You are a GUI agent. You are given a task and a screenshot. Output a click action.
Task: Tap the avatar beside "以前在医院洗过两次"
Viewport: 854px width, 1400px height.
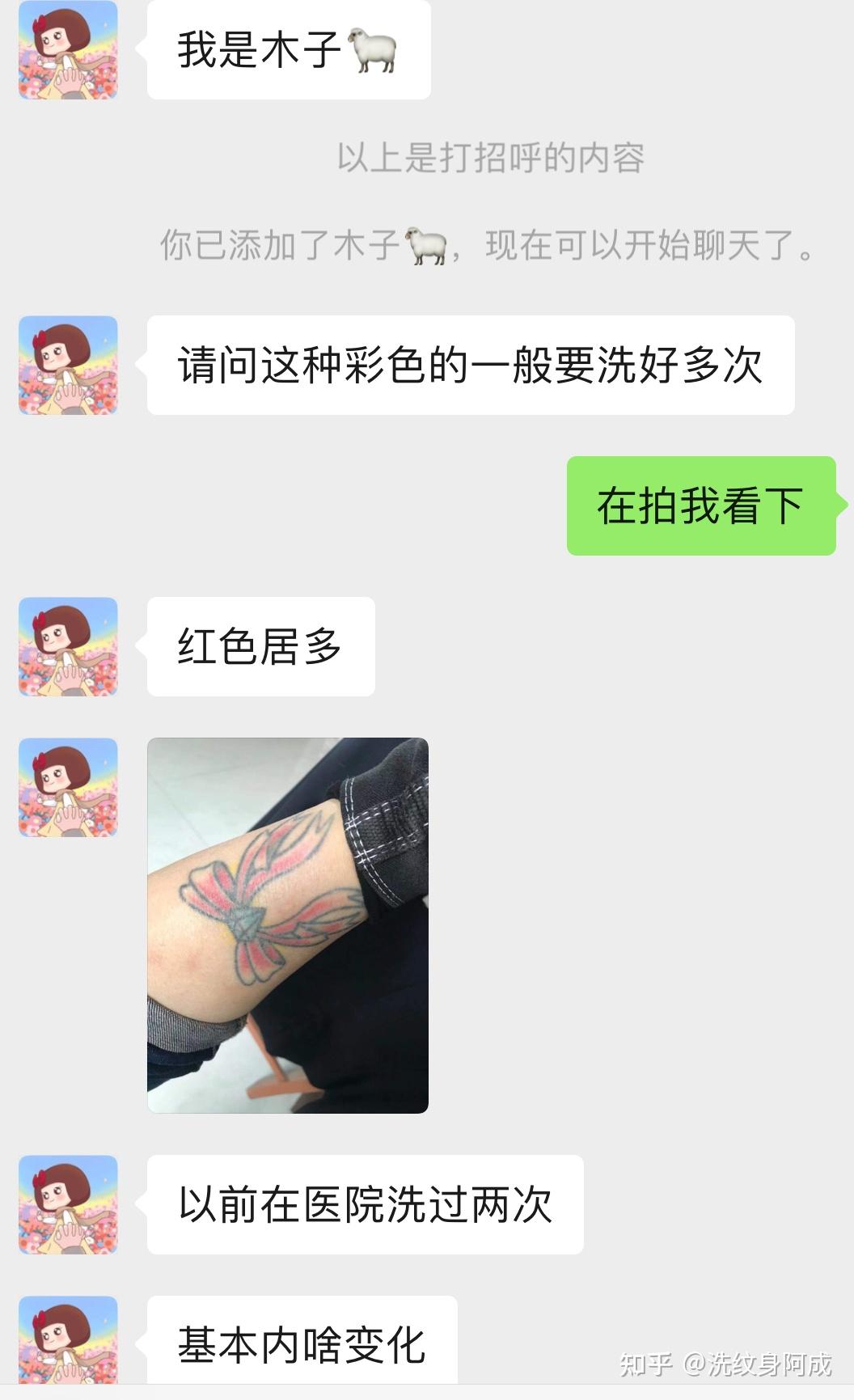pos(68,1204)
